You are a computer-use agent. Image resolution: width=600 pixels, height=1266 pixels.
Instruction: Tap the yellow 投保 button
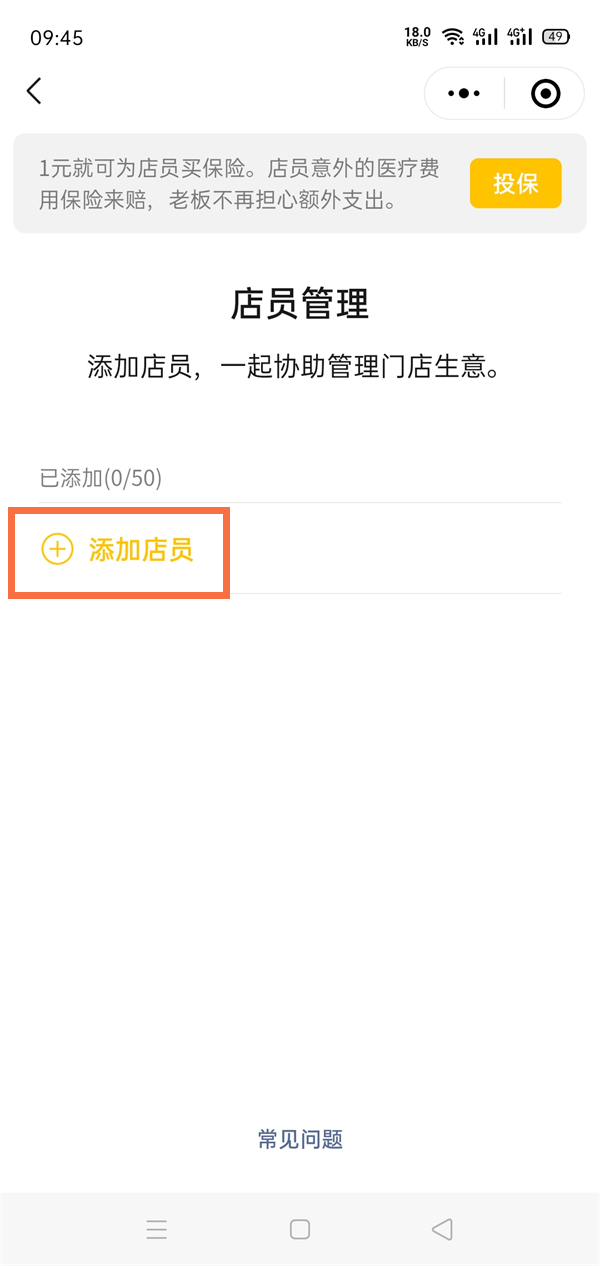[515, 183]
